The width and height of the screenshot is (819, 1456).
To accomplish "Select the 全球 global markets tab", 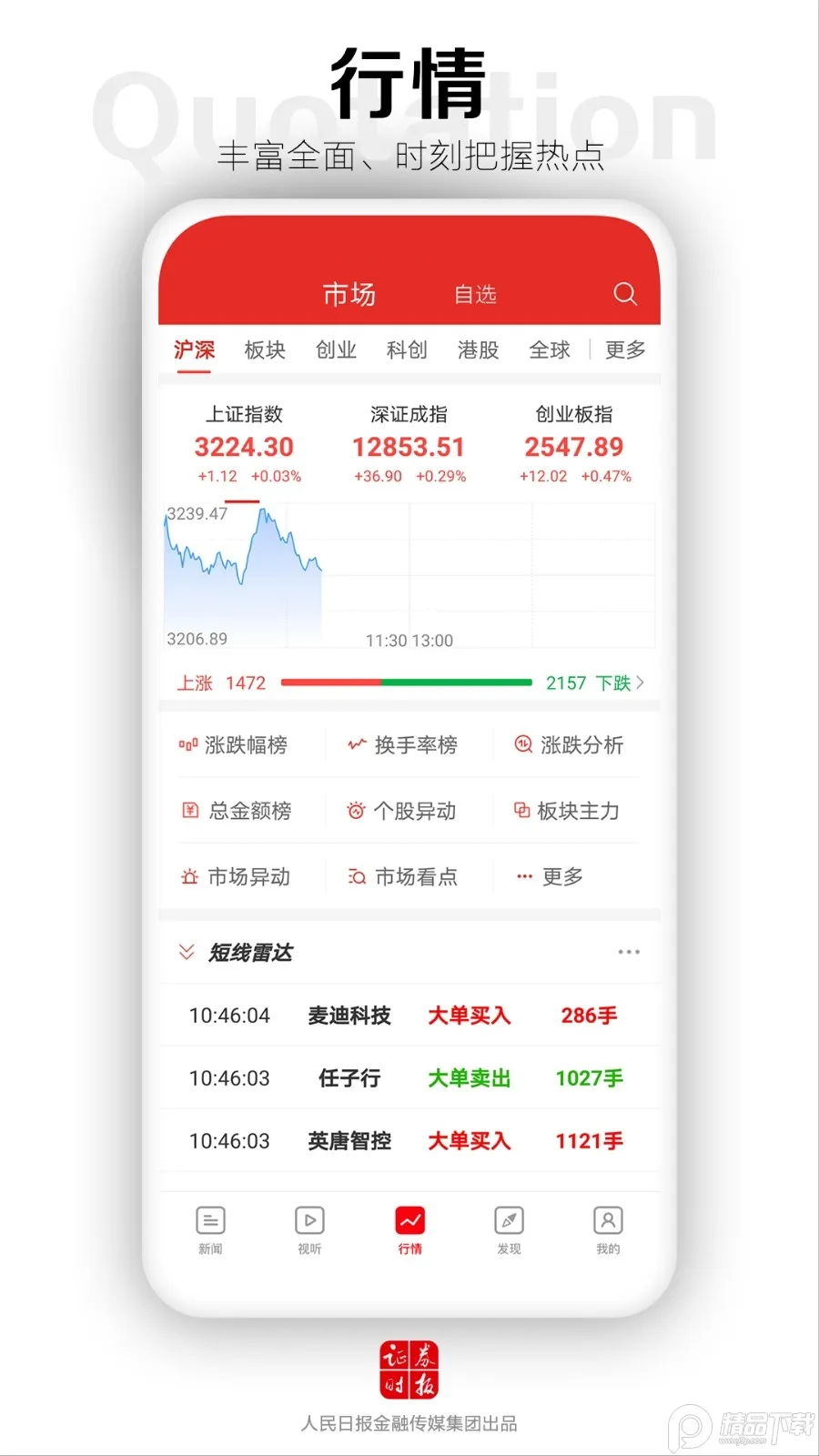I will tap(550, 350).
